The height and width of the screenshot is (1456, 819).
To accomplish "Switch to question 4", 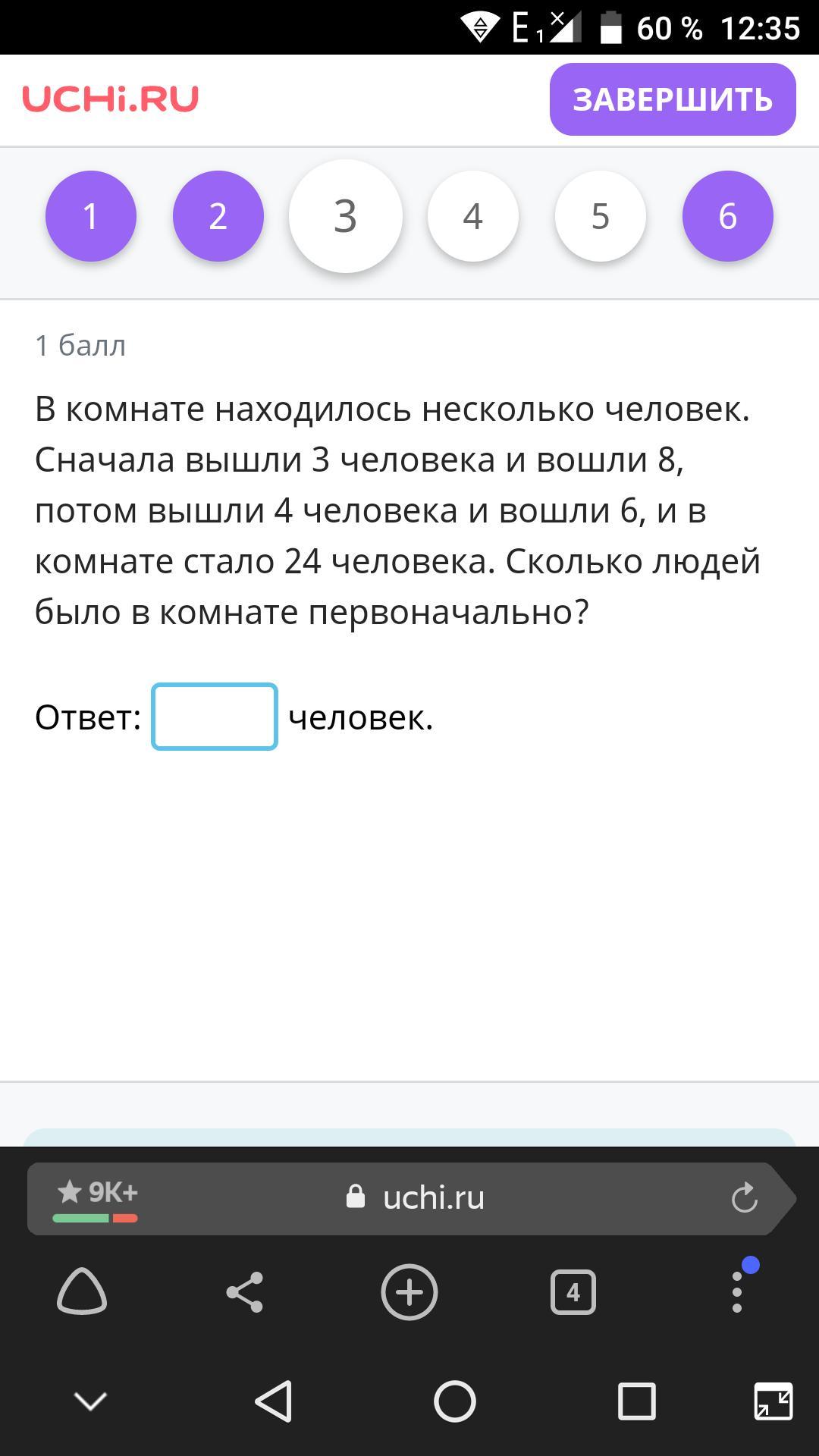I will (473, 216).
